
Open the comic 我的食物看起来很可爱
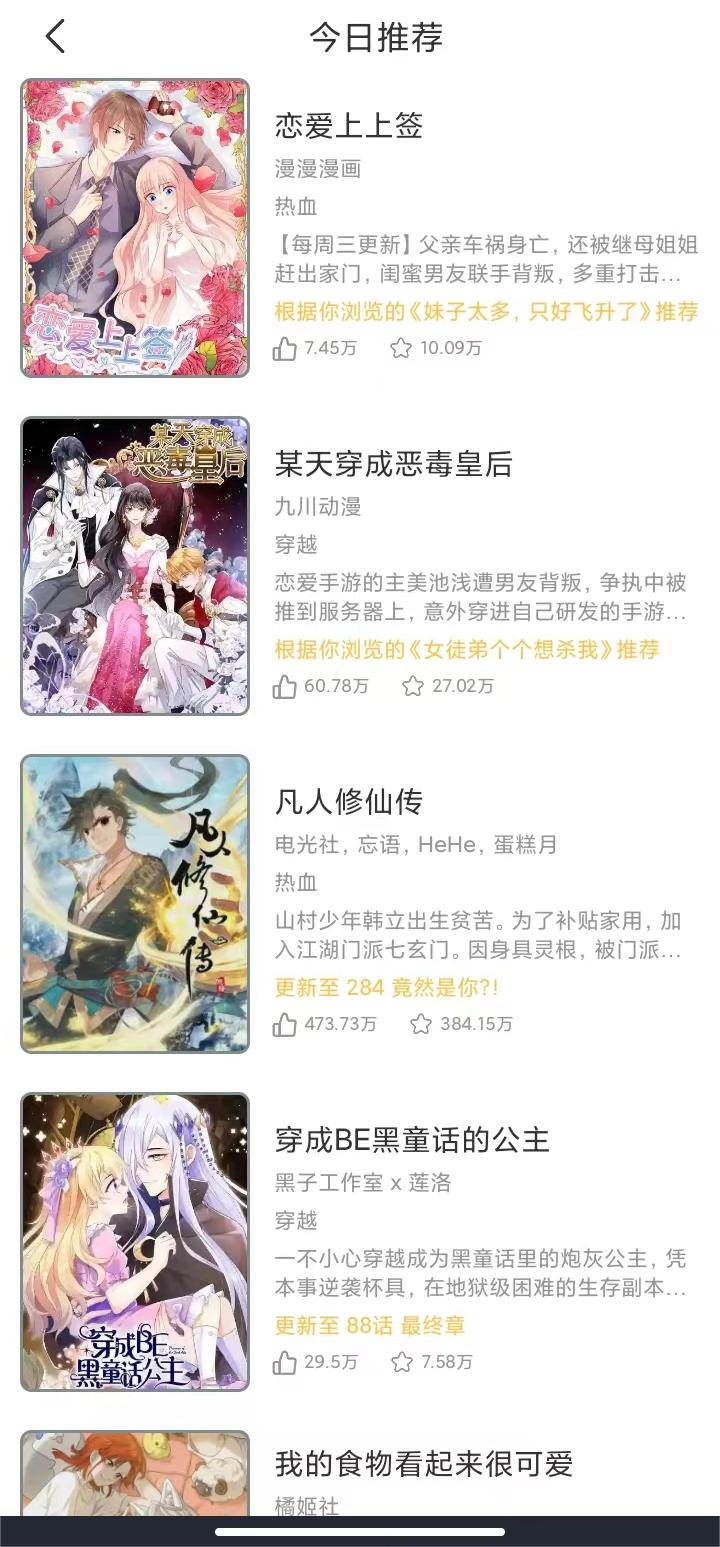[424, 1465]
